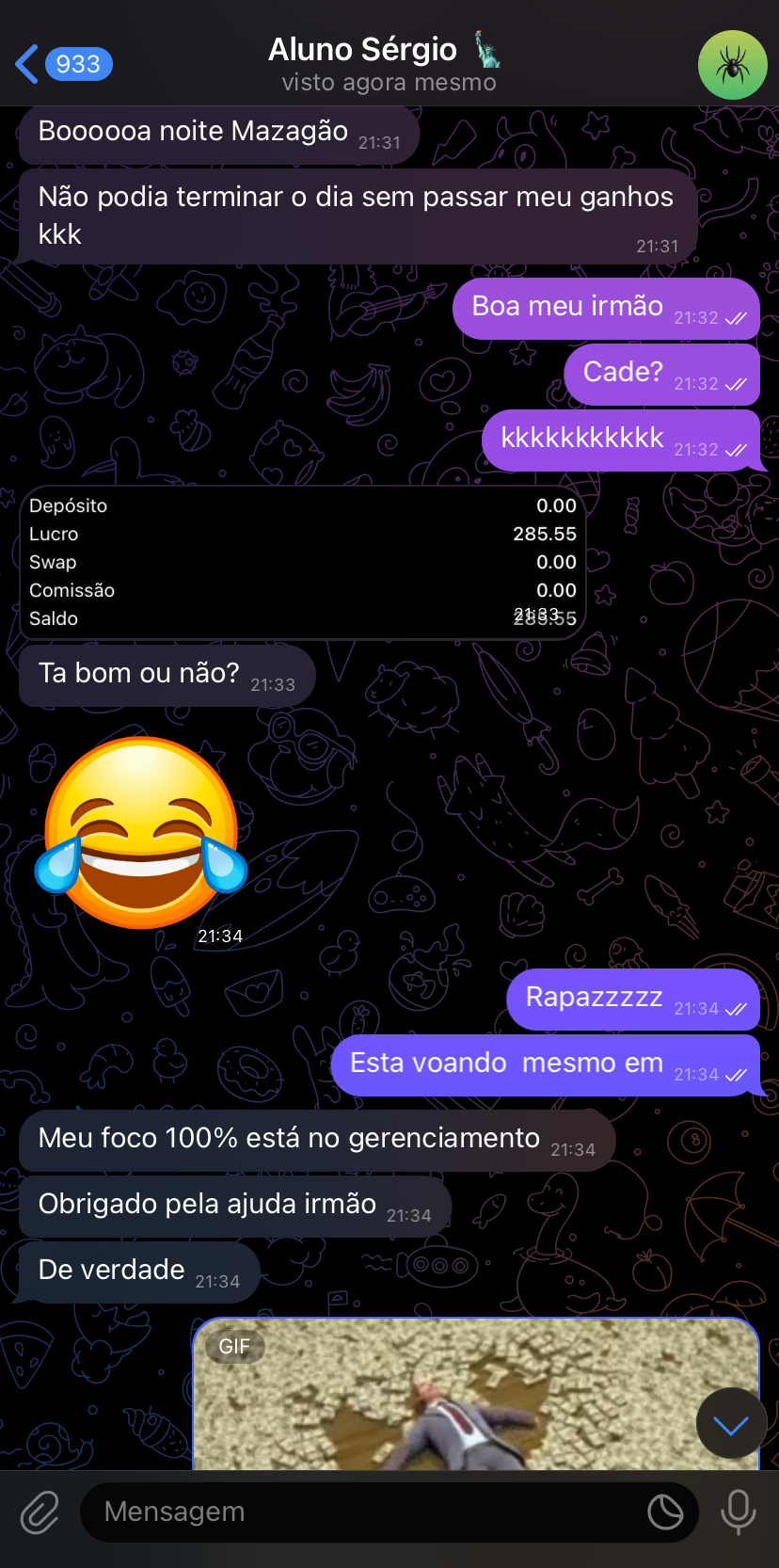Open Aluno Sérgio's profile avatar
Viewport: 779px width, 1568px height.
[x=732, y=65]
